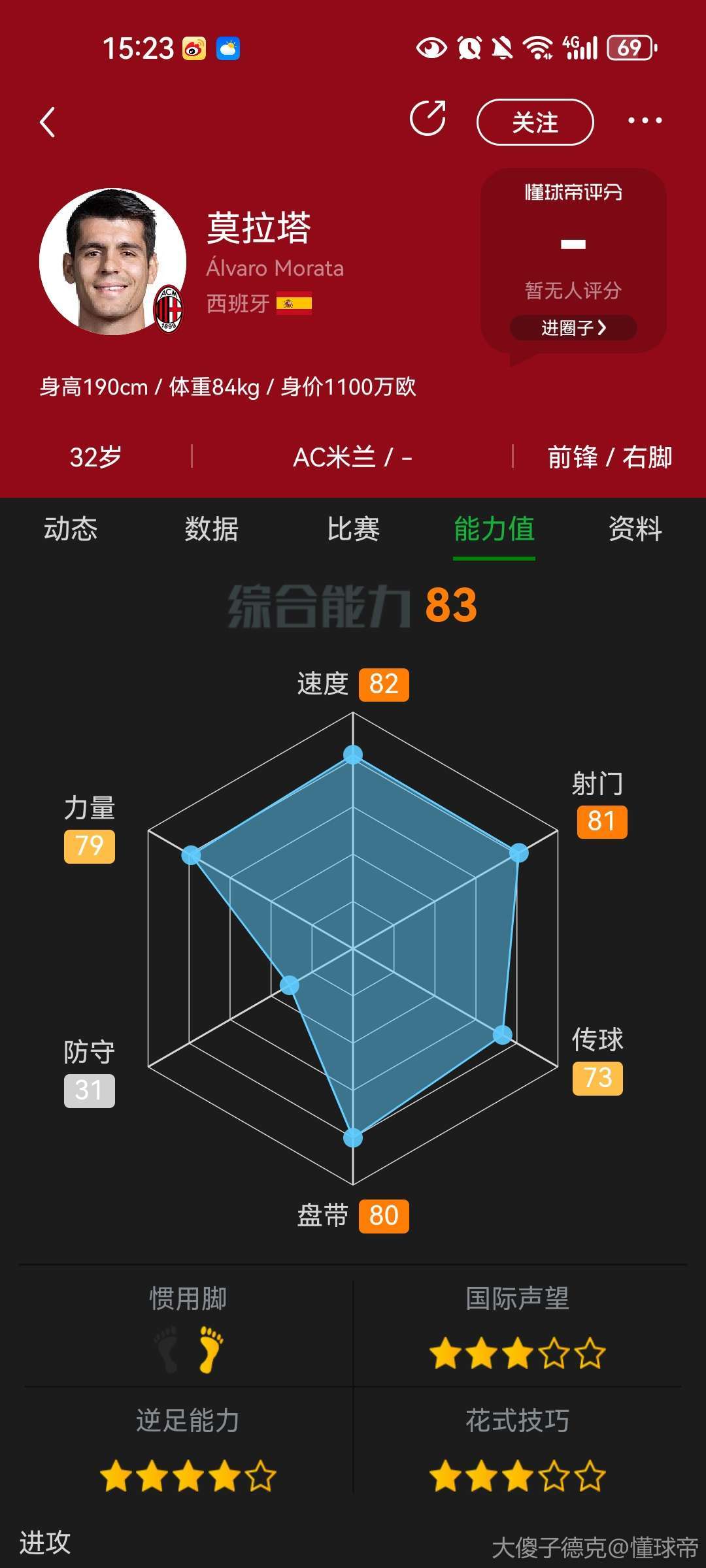Switch to the 资料 tab
706x1568 pixels.
point(635,529)
